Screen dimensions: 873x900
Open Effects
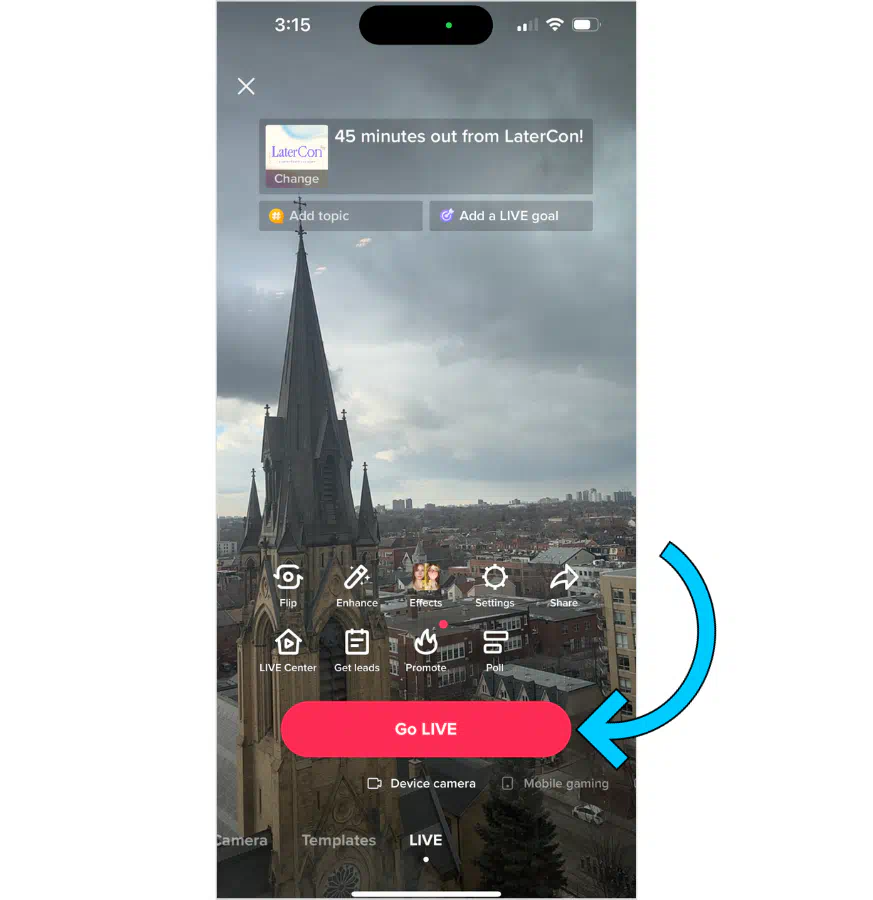pos(426,585)
